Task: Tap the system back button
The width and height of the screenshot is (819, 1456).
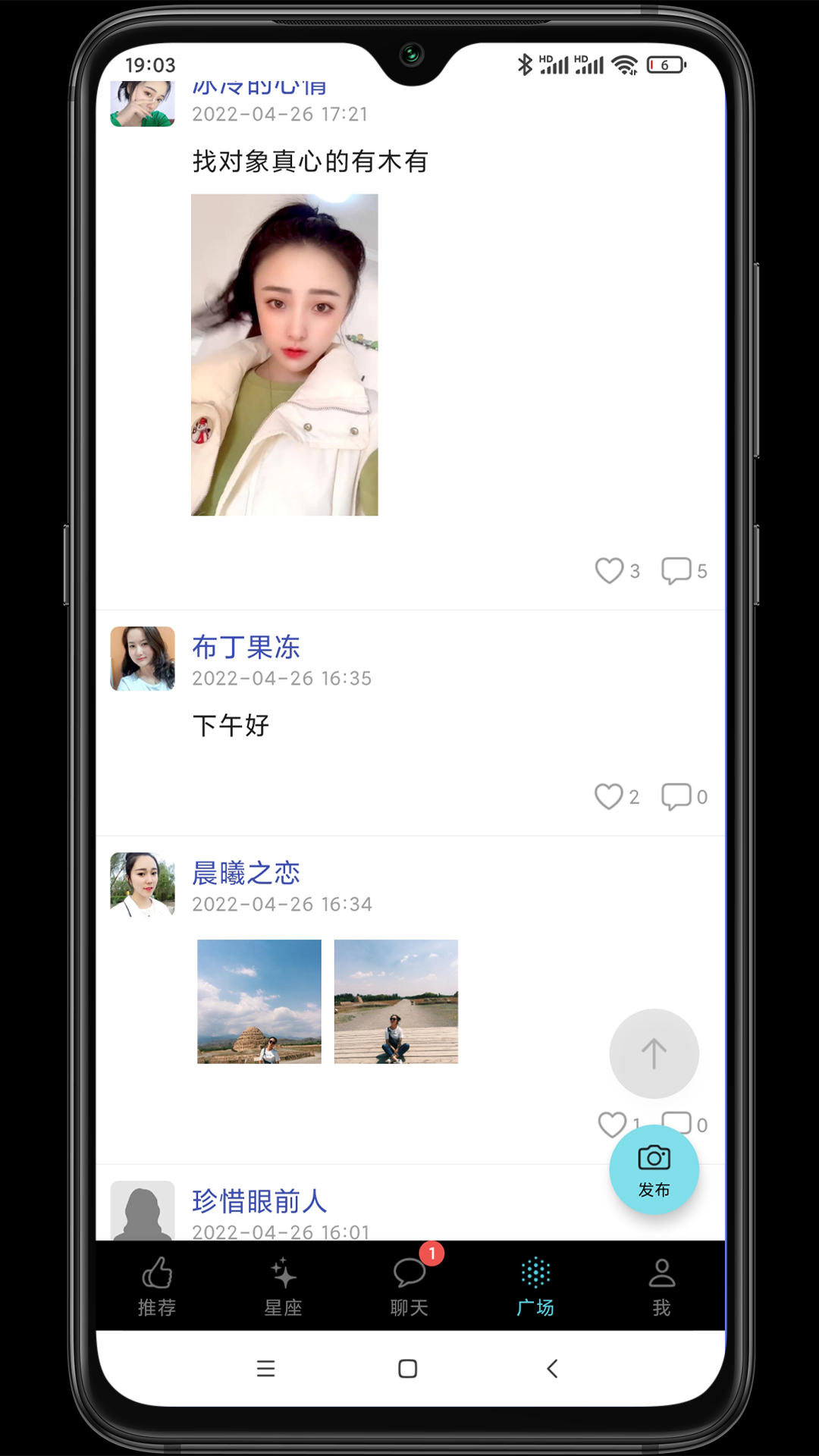Action: [552, 1368]
